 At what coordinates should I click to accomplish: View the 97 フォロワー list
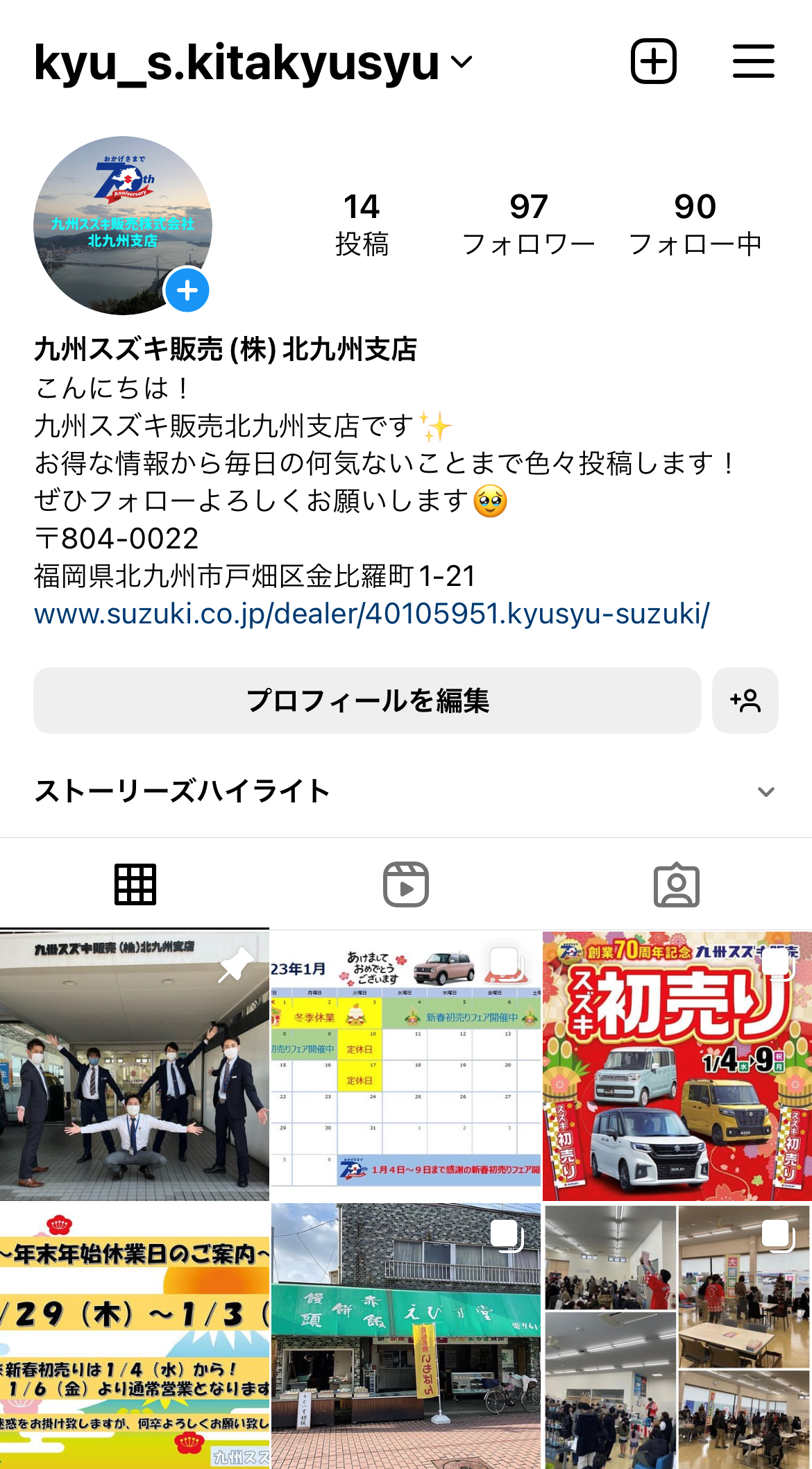coord(528,224)
